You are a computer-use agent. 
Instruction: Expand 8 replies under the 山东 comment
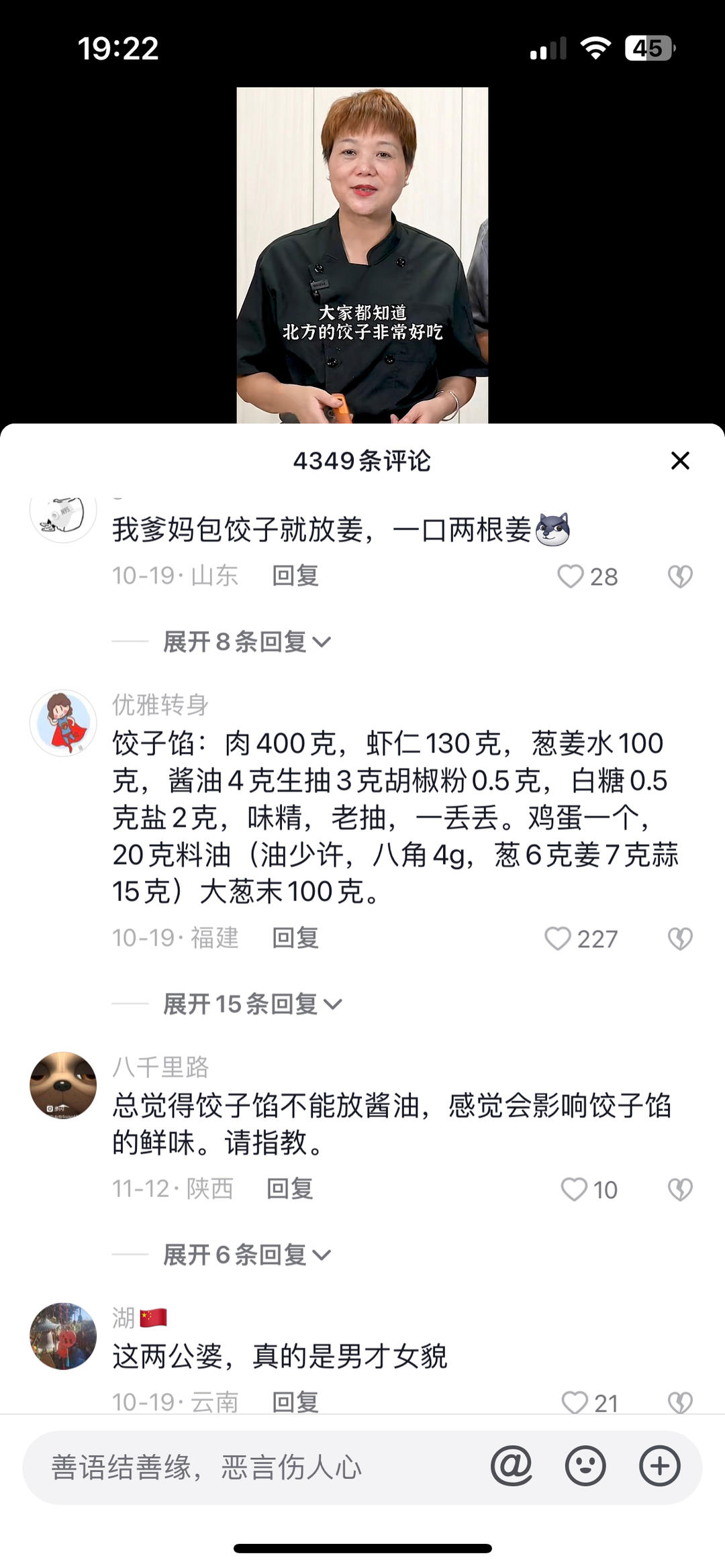(246, 642)
